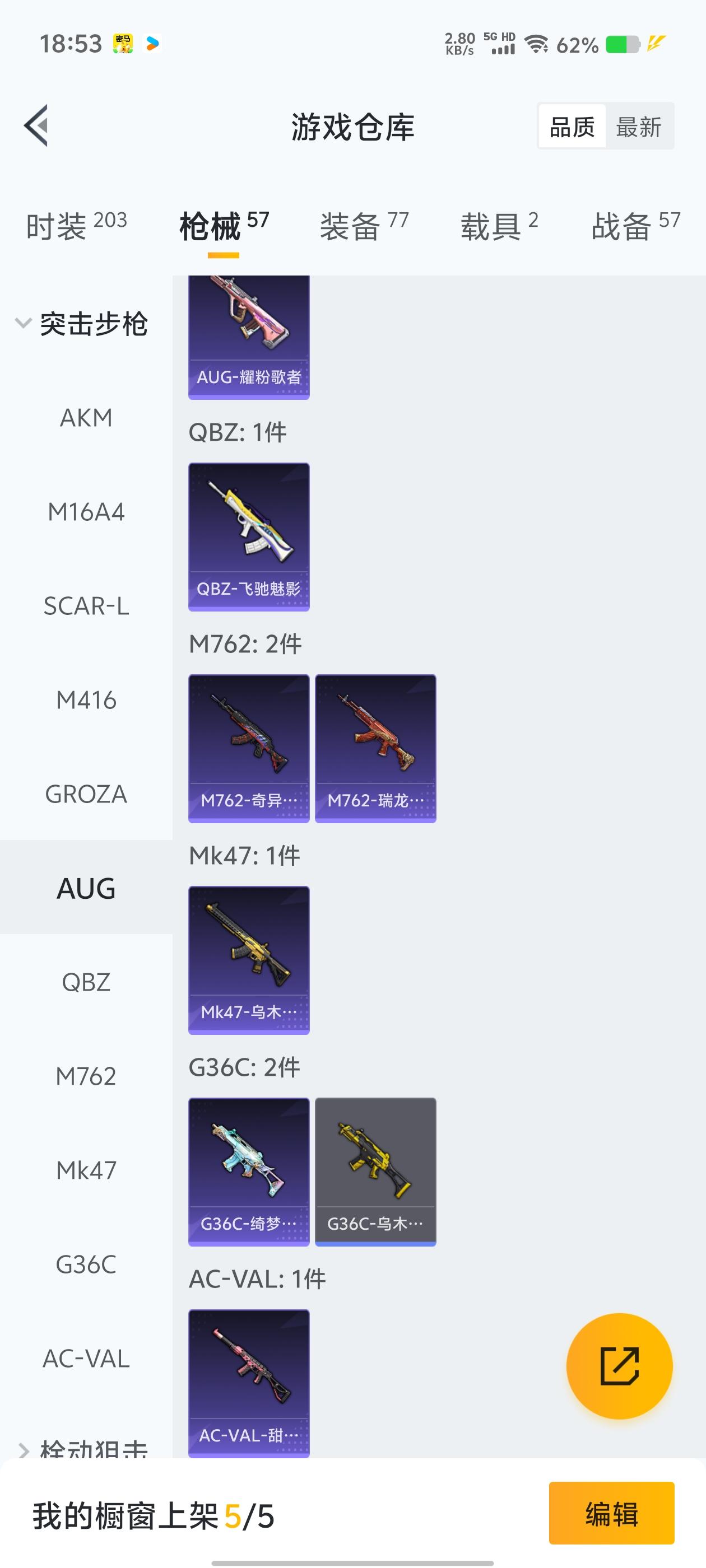This screenshot has width=706, height=1568.
Task: Select M416 in the sidebar
Action: (x=86, y=701)
